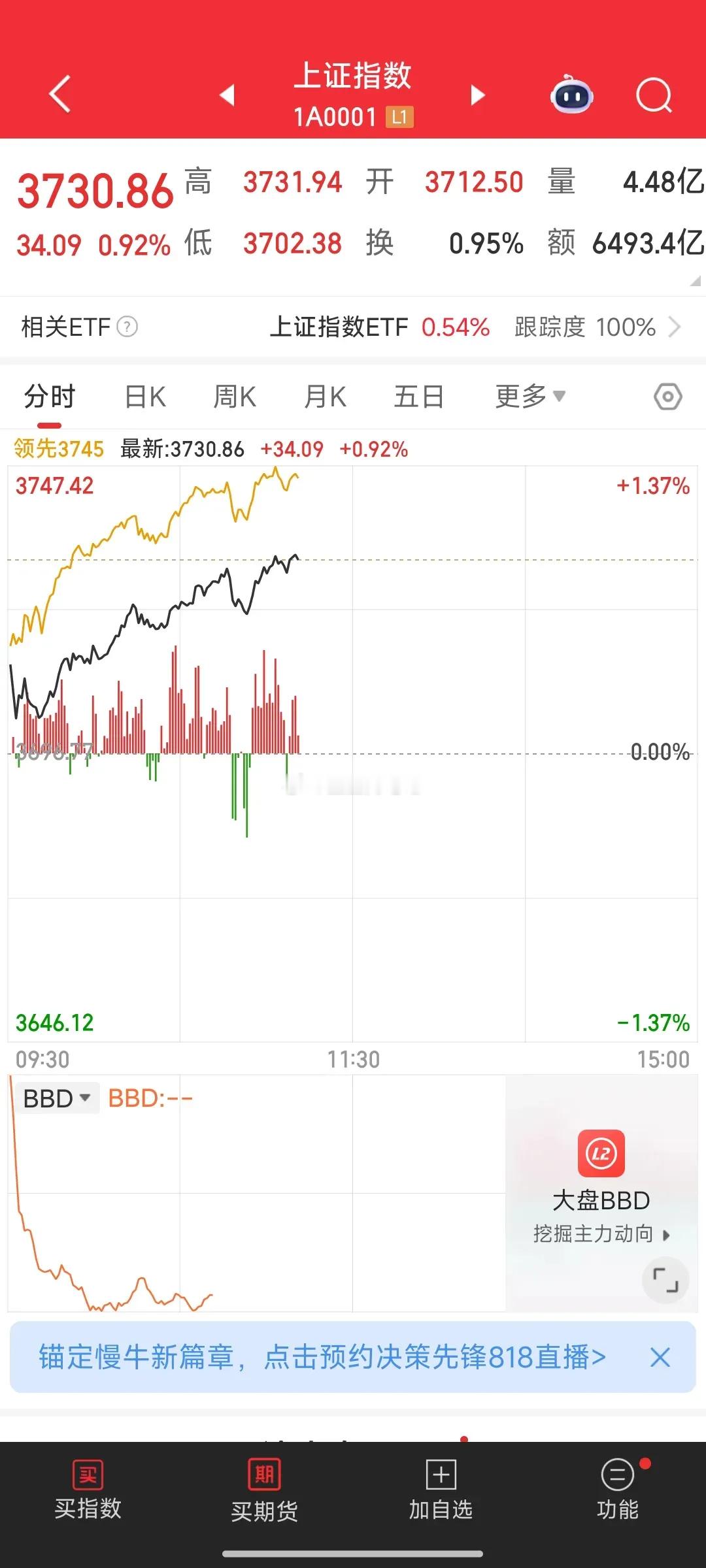Open the 决策先锋818直播 banner link
Viewport: 706px width, 1568px height.
pos(322,1357)
